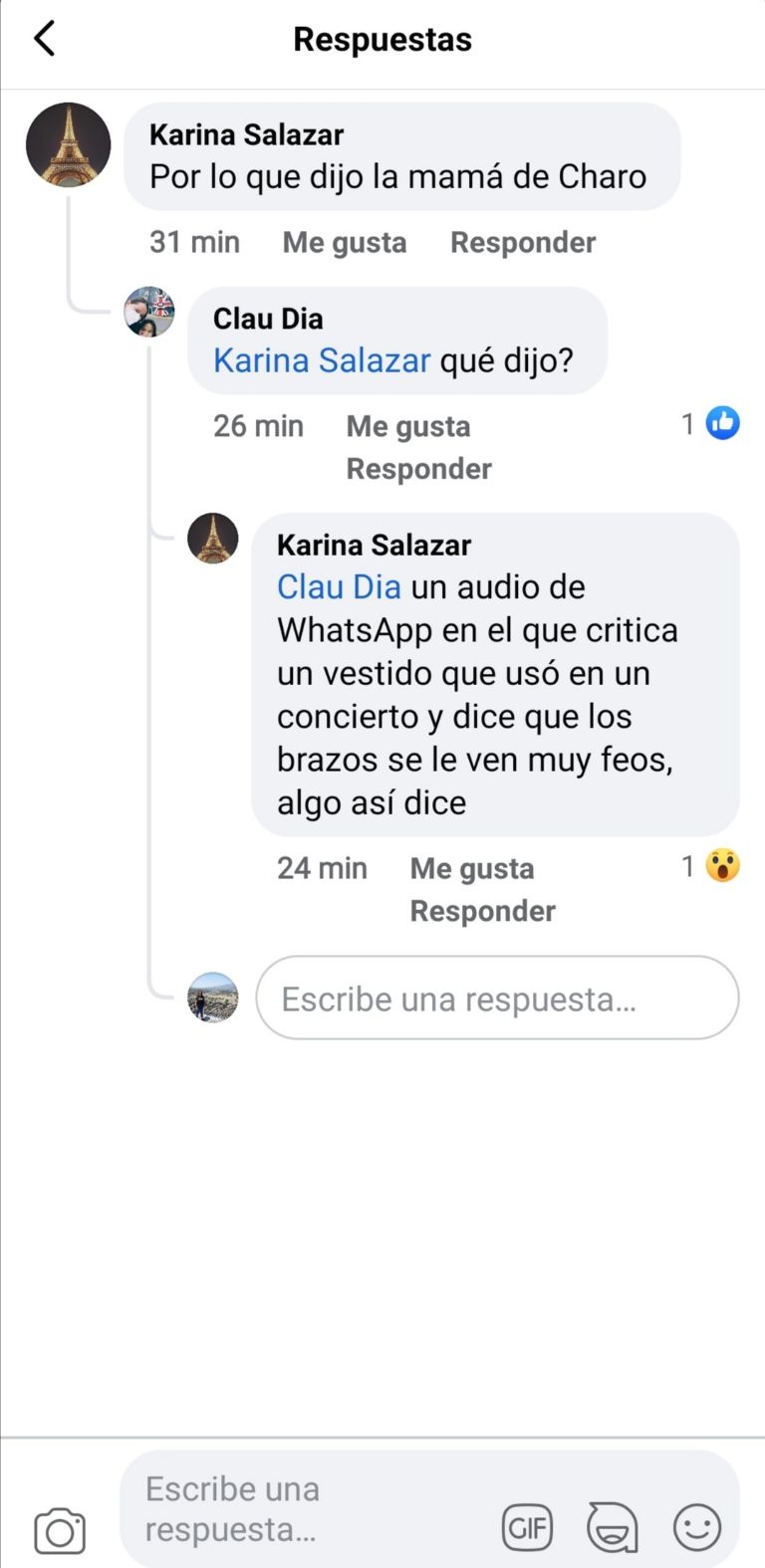Go back from the Respuestas screen
The width and height of the screenshot is (765, 1568).
tap(44, 40)
